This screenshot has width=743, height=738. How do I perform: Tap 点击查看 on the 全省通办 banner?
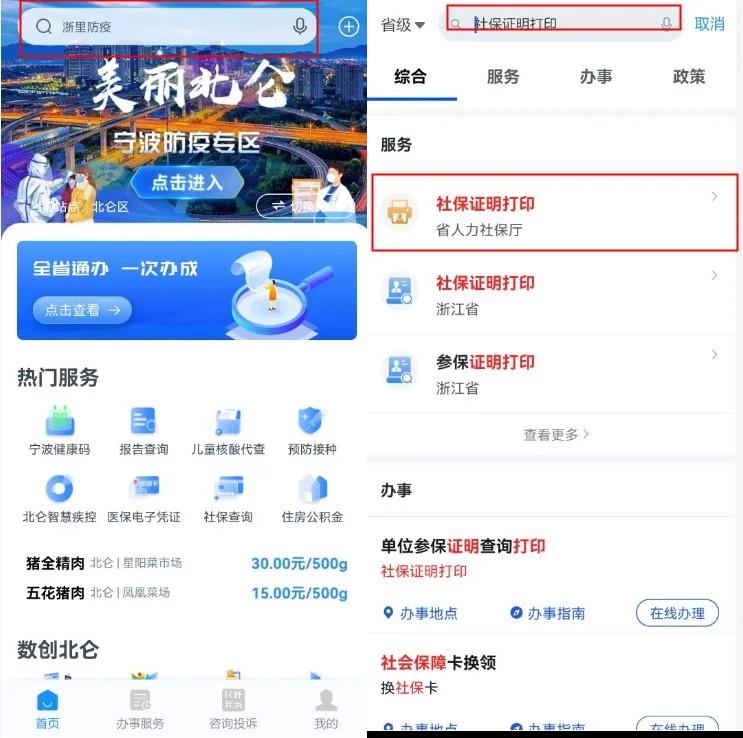click(81, 311)
